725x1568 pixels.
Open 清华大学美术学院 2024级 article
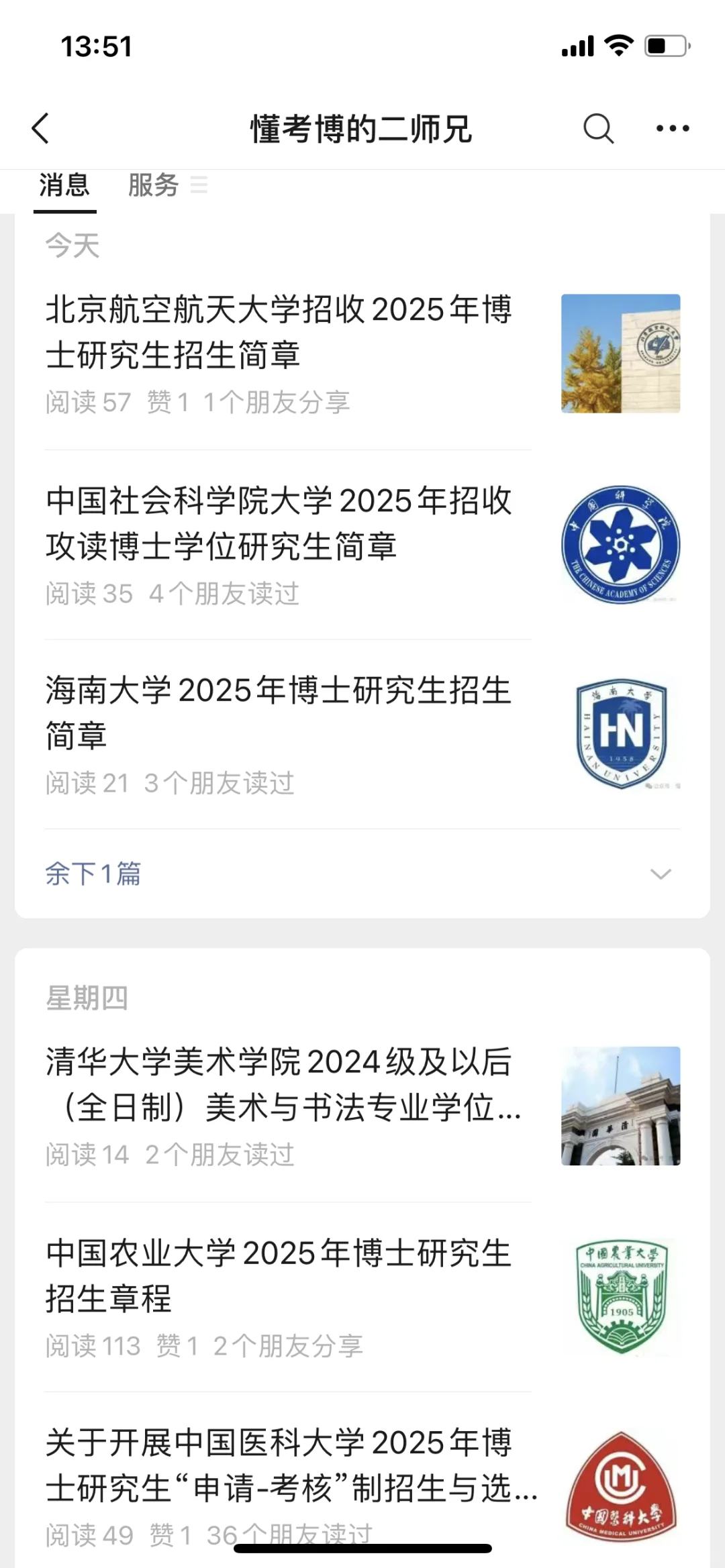(279, 1084)
